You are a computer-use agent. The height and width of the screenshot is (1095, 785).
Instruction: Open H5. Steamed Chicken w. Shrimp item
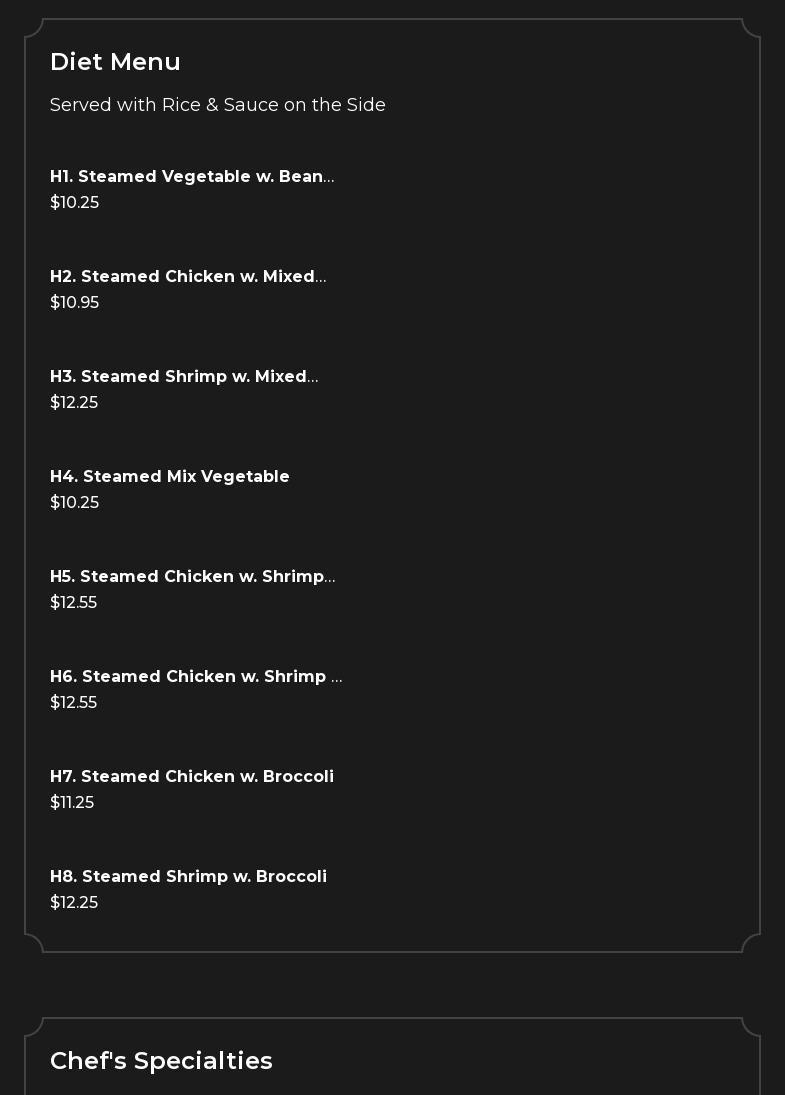(192, 577)
